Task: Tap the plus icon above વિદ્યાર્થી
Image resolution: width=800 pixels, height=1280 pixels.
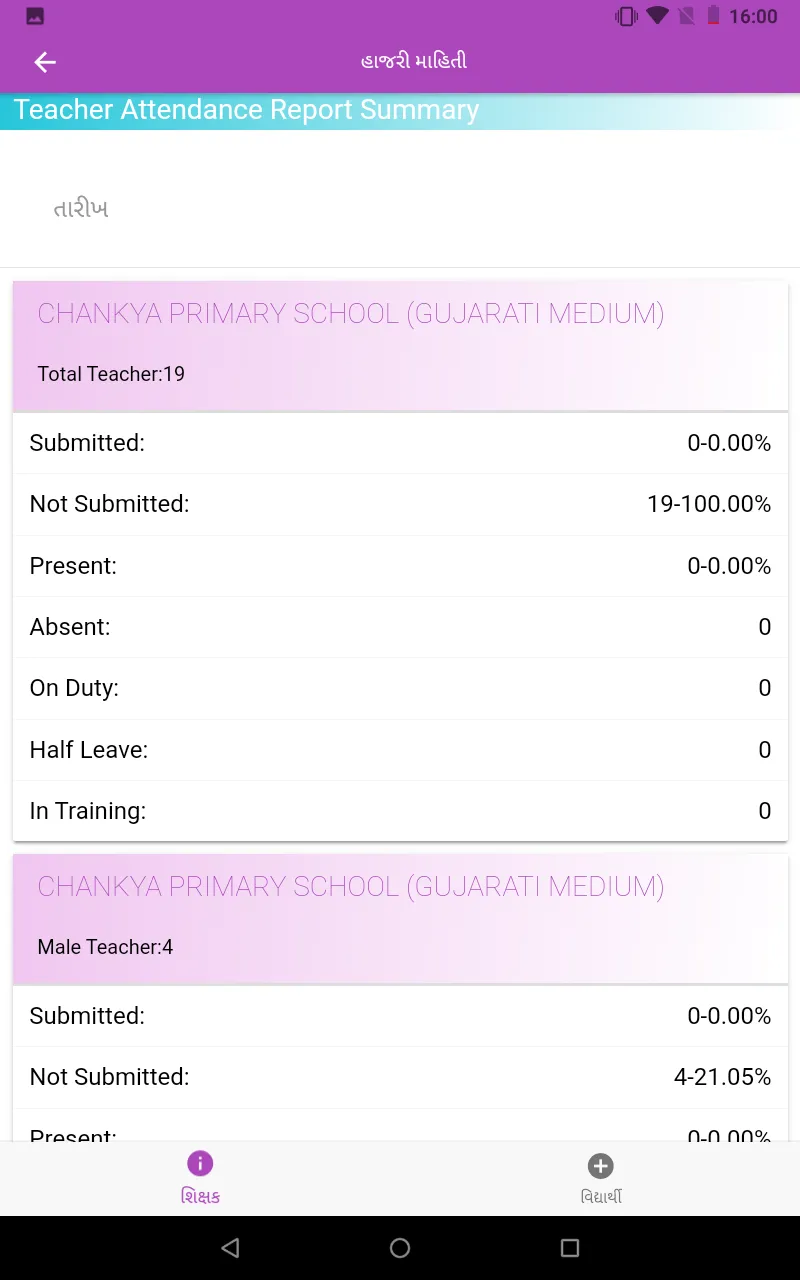Action: coord(599,1164)
